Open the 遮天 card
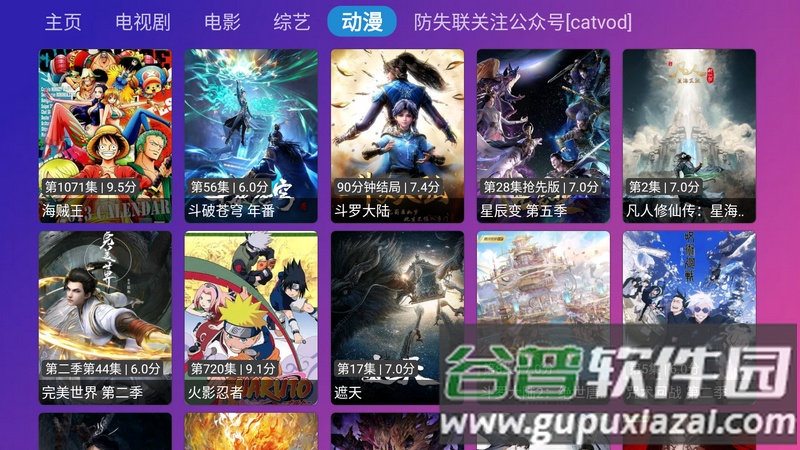The width and height of the screenshot is (800, 450). [397, 317]
